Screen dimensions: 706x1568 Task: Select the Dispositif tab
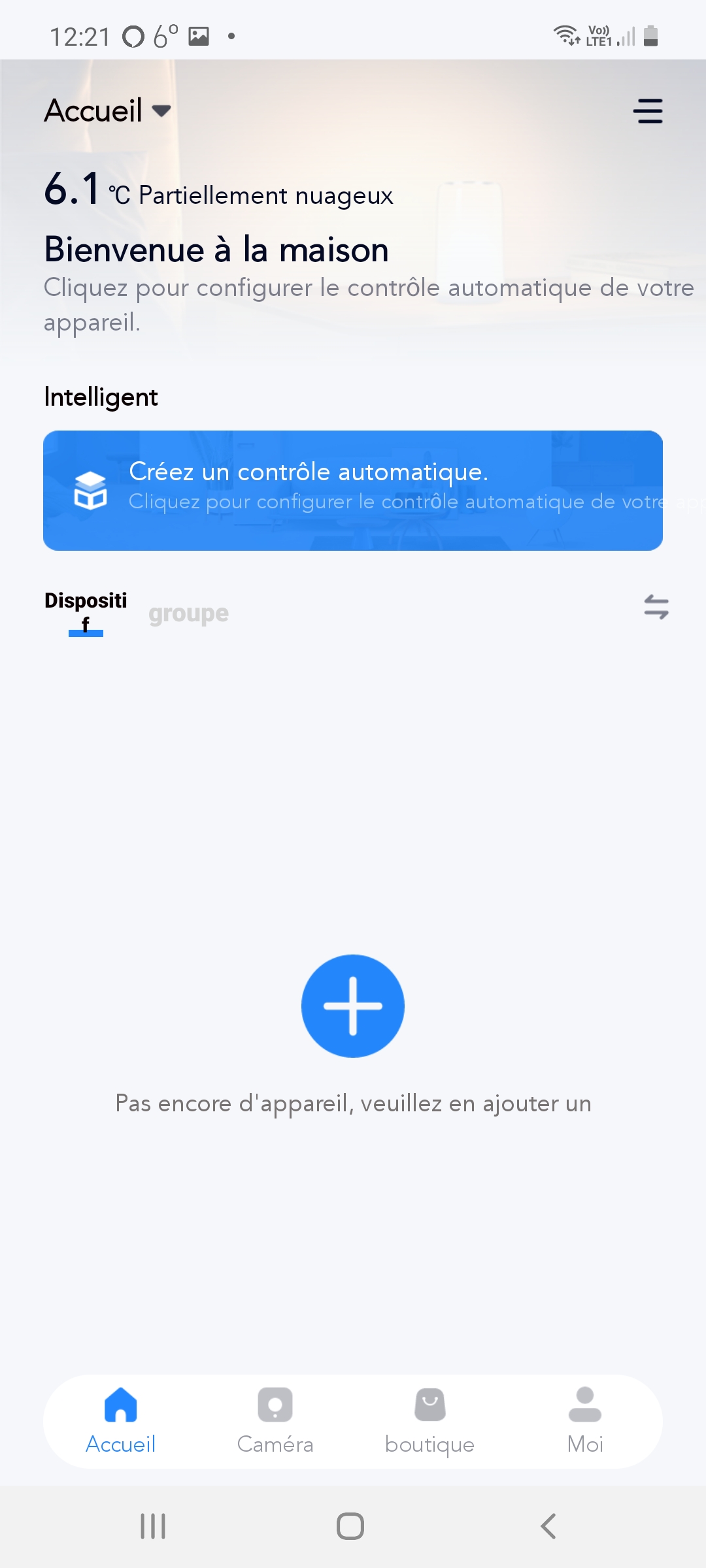[86, 612]
